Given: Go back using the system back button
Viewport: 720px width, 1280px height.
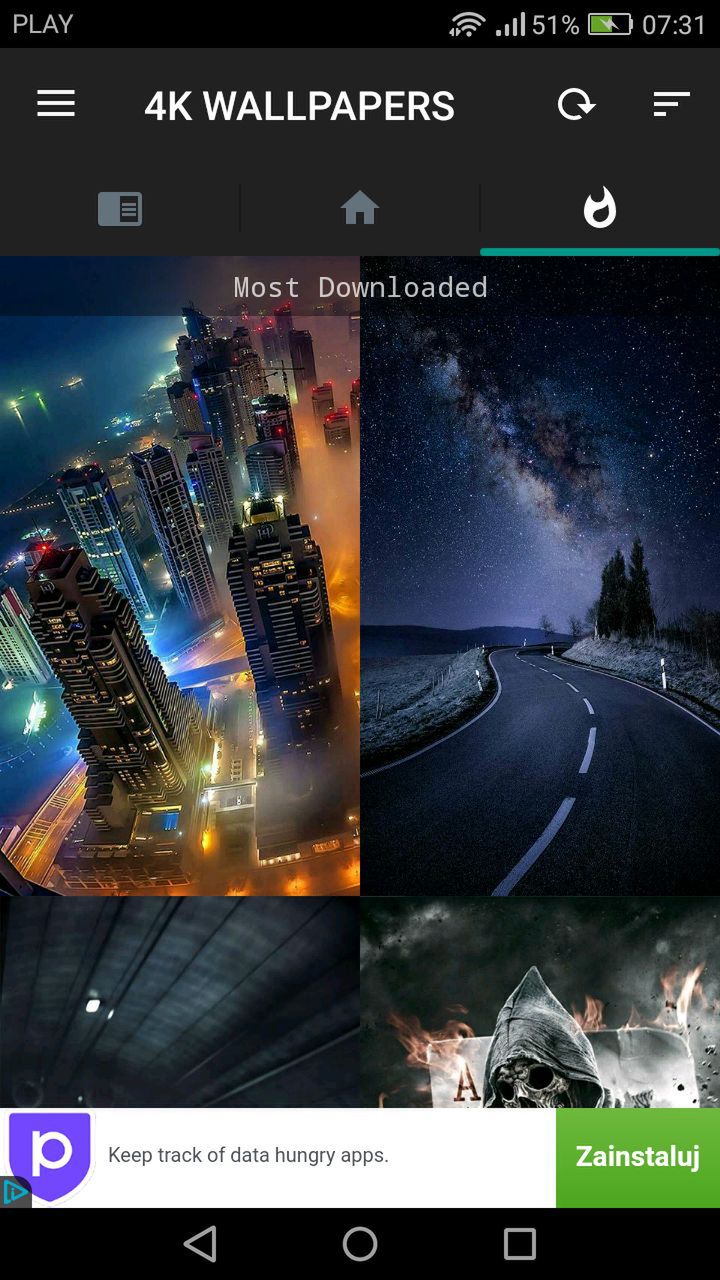Looking at the screenshot, I should [200, 1244].
